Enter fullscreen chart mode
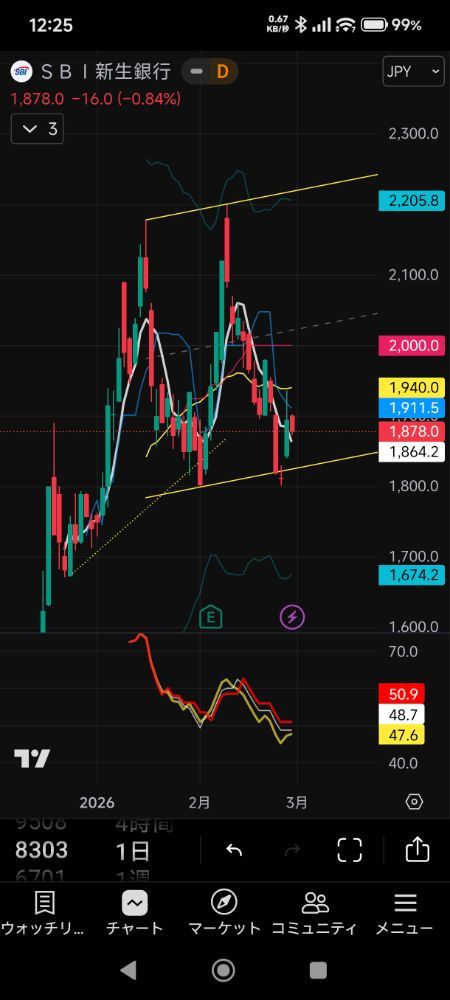The image size is (450, 1000). point(349,850)
